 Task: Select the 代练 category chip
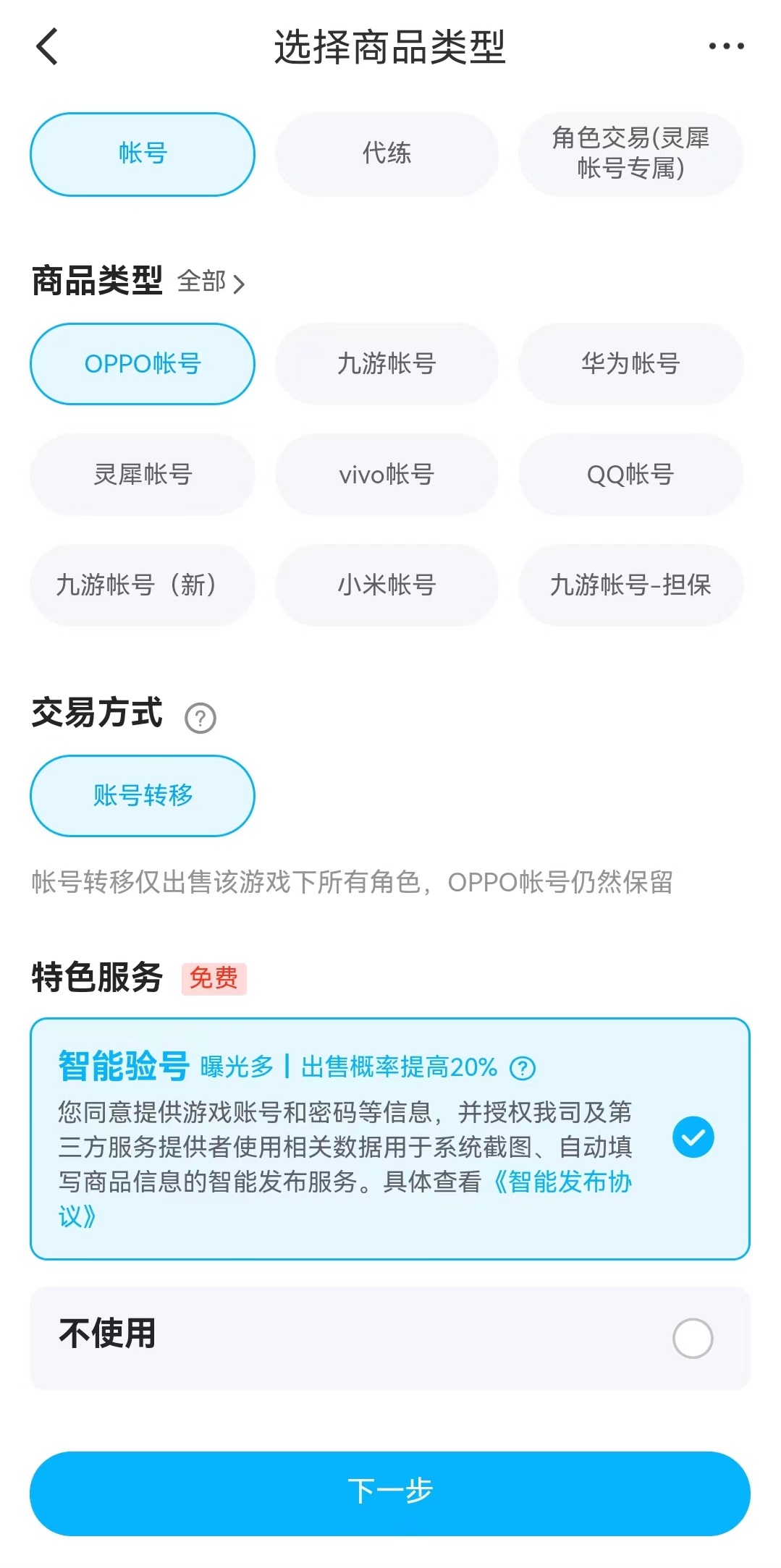tap(387, 154)
